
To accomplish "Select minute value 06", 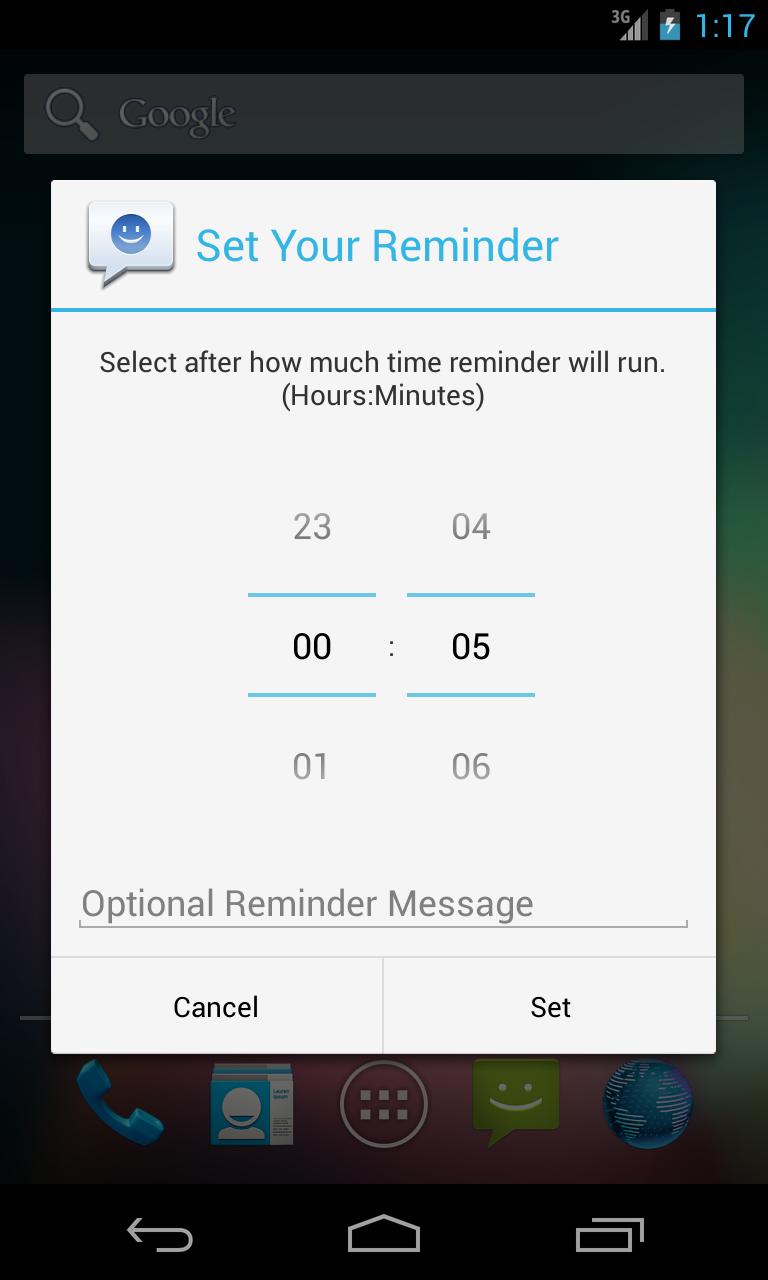I will (x=471, y=767).
